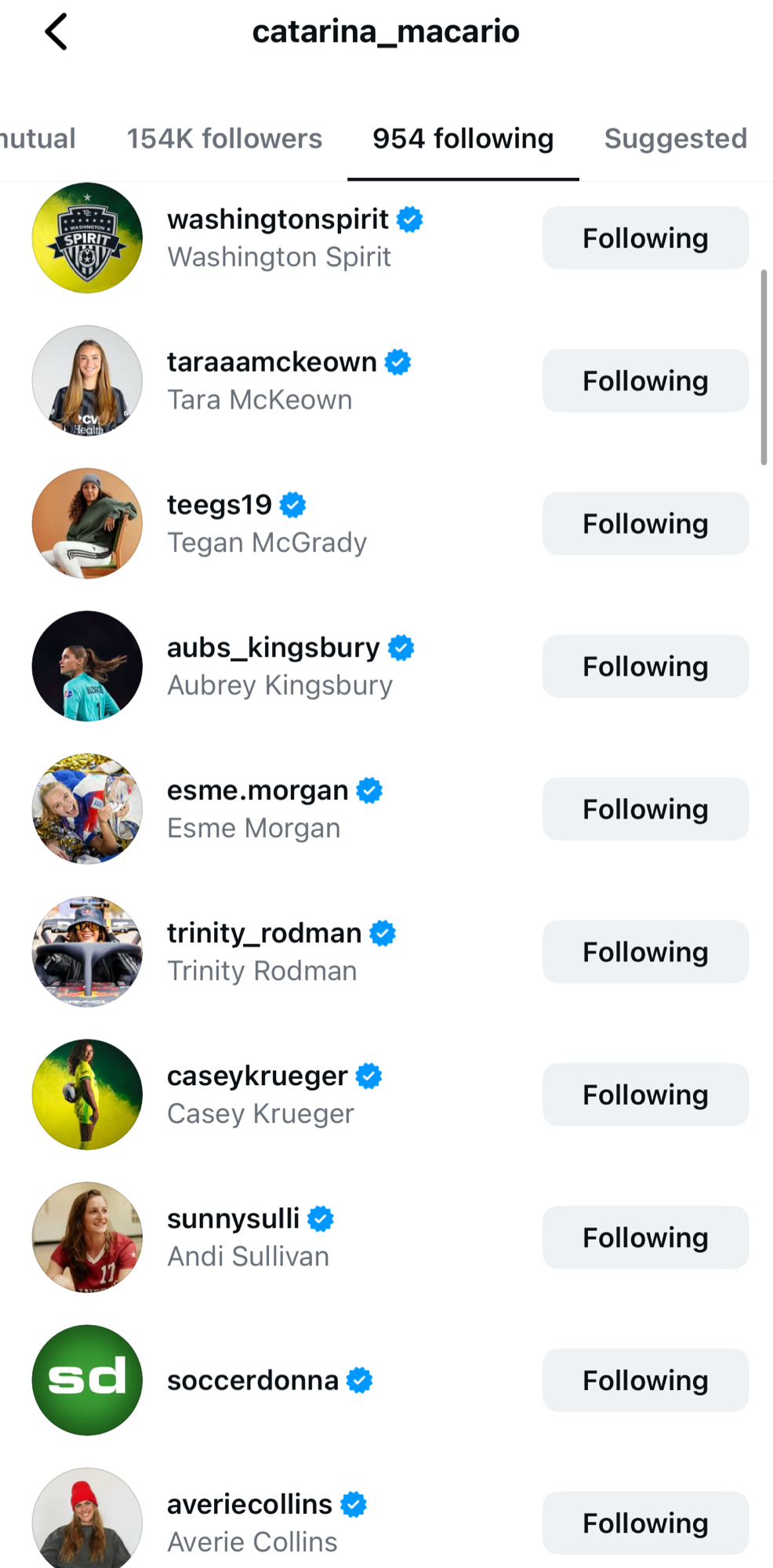Tap the Following button for aubs_kingsbury
The height and width of the screenshot is (1568, 773).
coord(644,666)
